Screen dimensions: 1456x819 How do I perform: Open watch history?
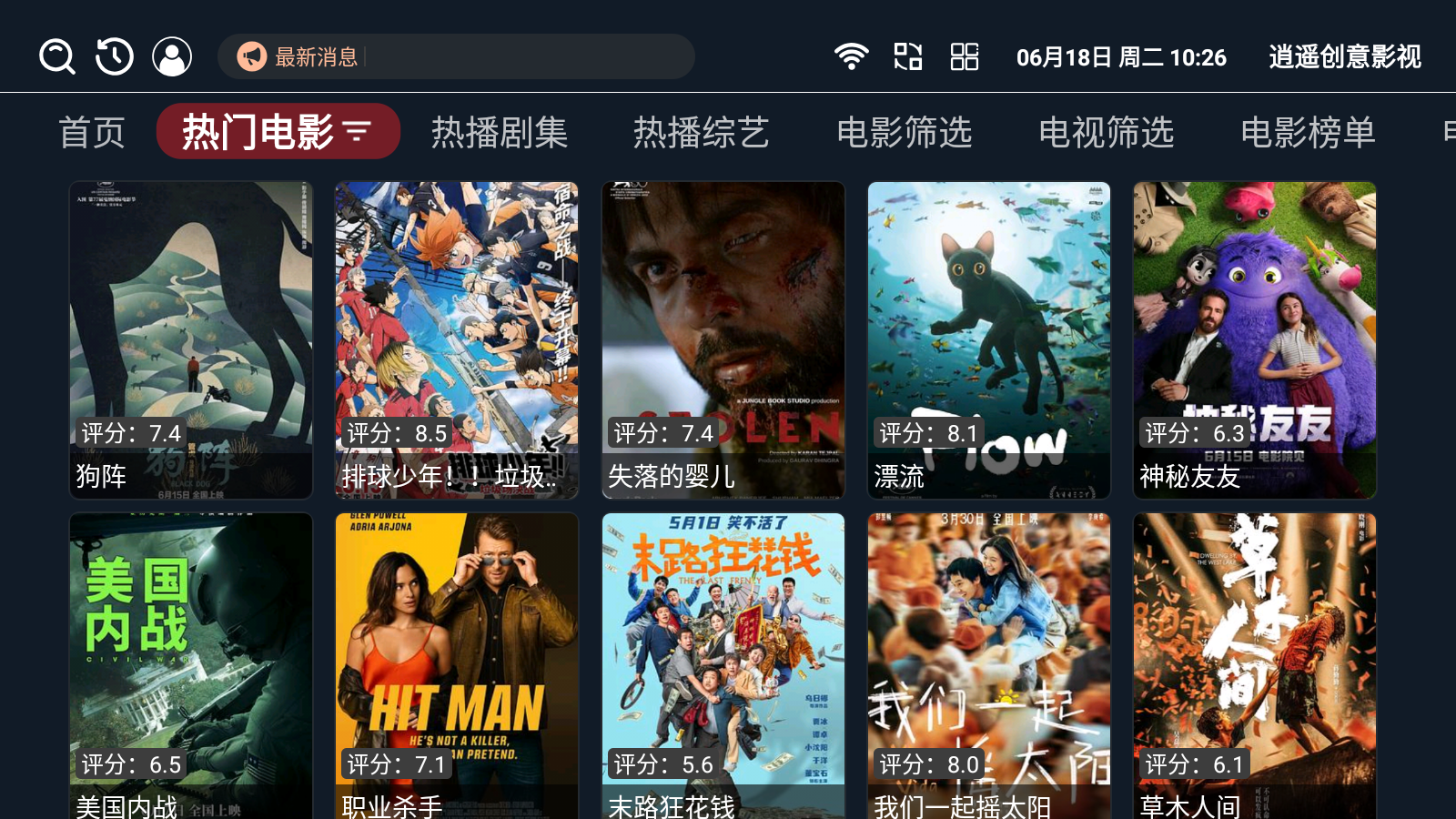(115, 56)
